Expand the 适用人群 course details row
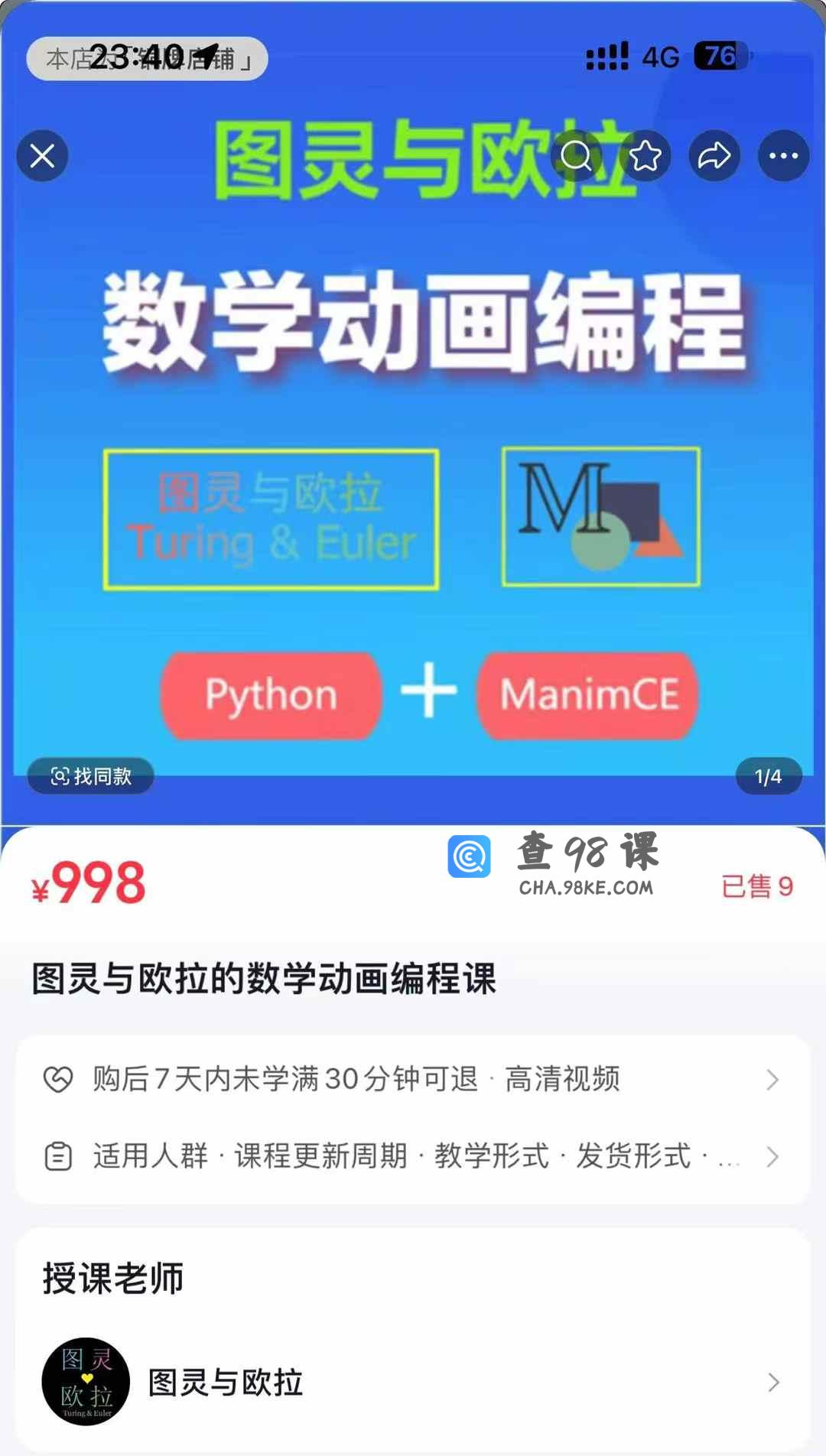Image resolution: width=826 pixels, height=1456 pixels. [x=413, y=1156]
